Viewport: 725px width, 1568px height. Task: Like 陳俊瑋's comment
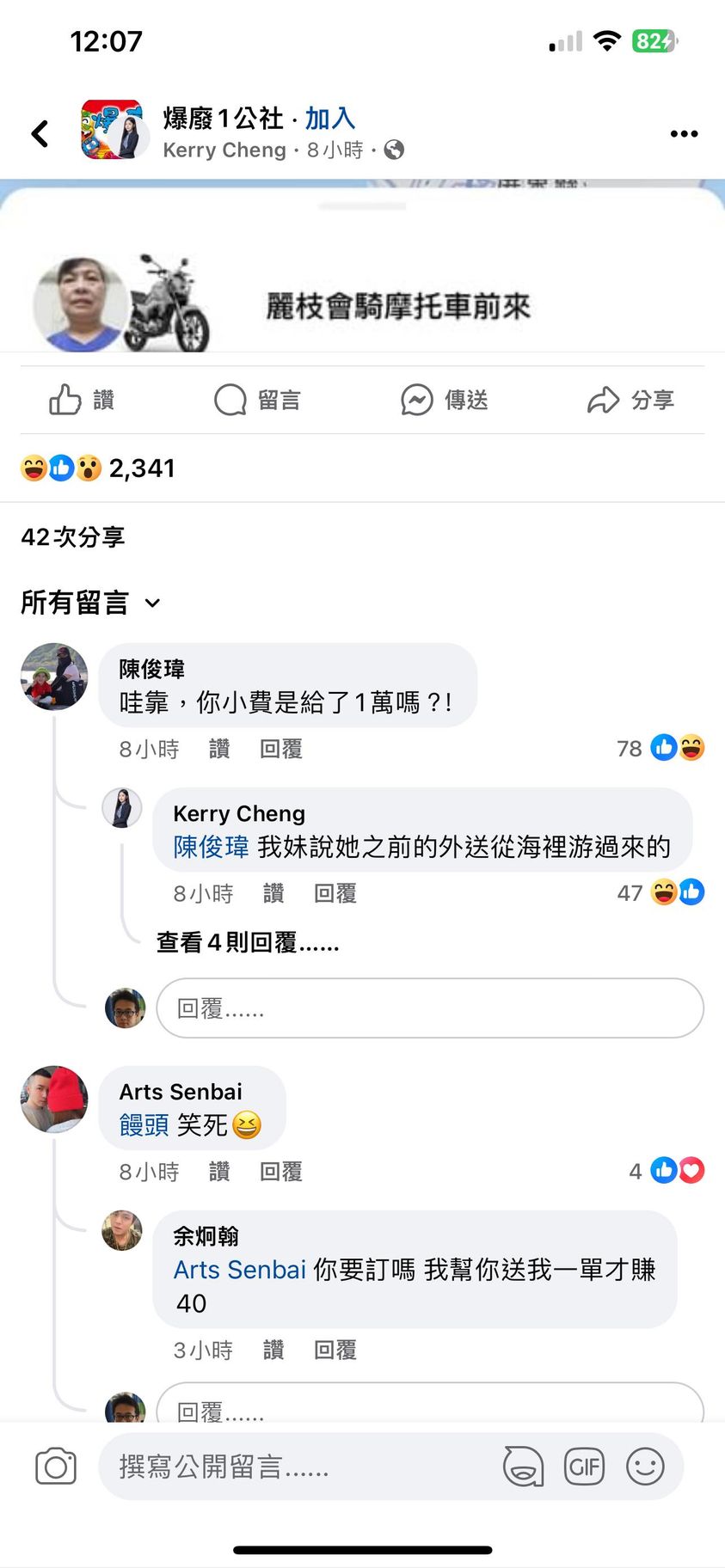[219, 749]
